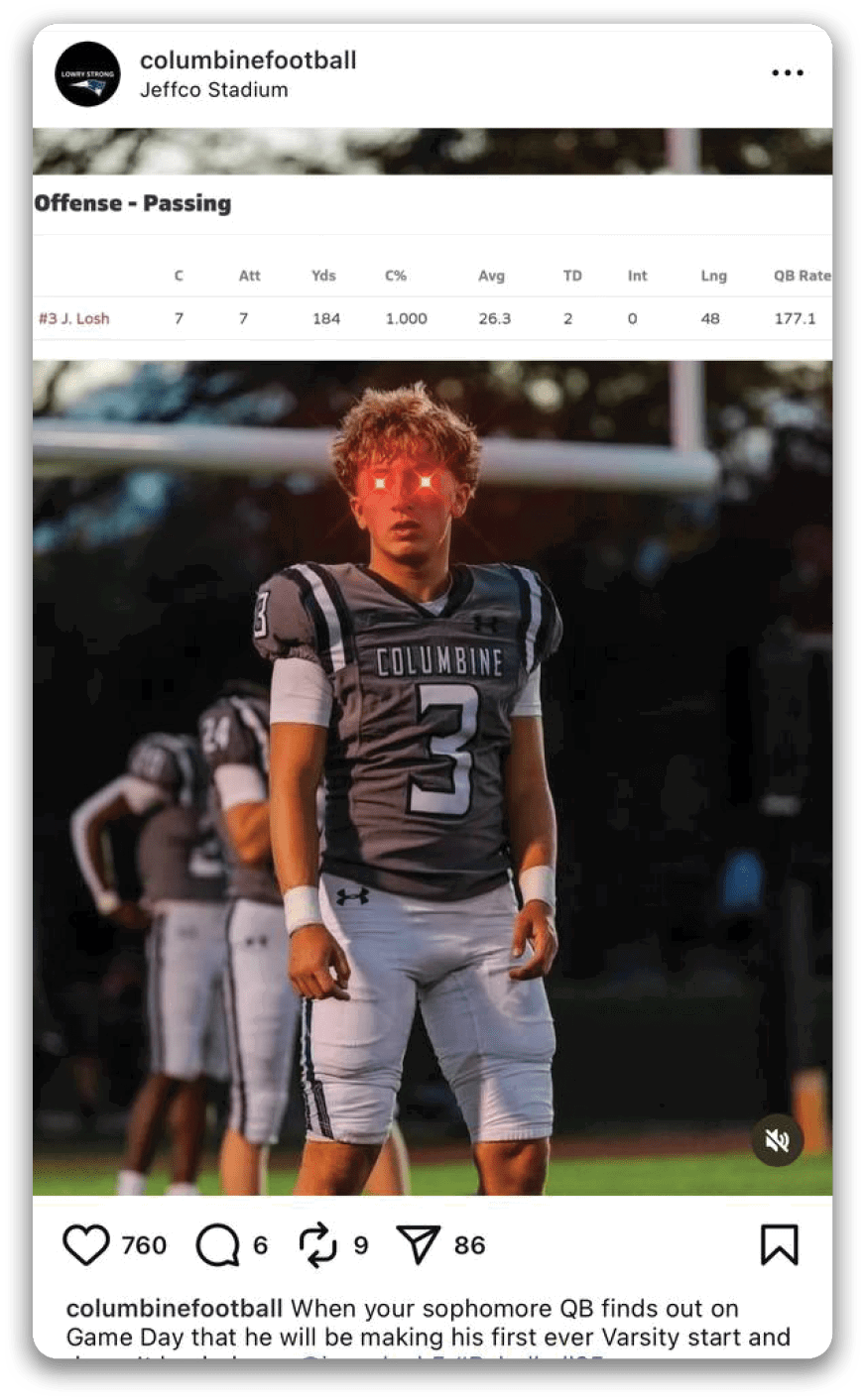Image resolution: width=865 pixels, height=1400 pixels.
Task: View the Jeffco Stadium location
Action: [214, 90]
